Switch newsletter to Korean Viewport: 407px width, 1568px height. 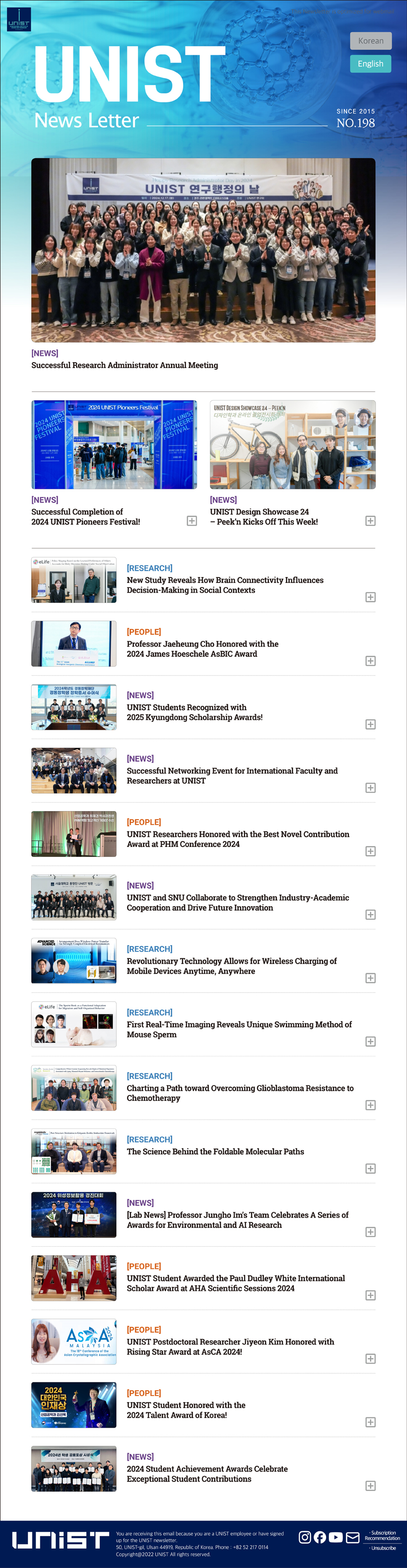click(370, 41)
